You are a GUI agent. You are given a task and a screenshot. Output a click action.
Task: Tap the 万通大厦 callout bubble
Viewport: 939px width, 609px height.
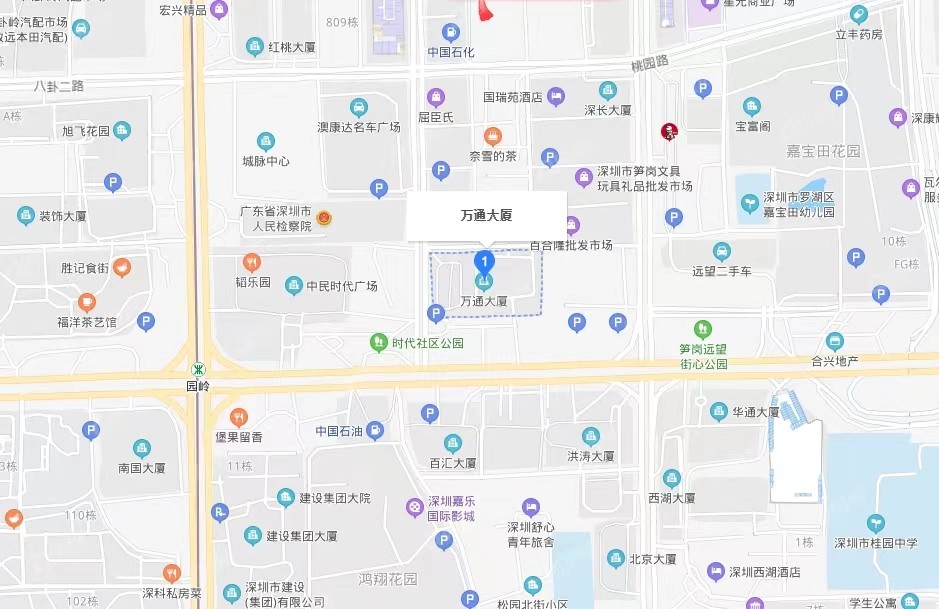point(486,215)
